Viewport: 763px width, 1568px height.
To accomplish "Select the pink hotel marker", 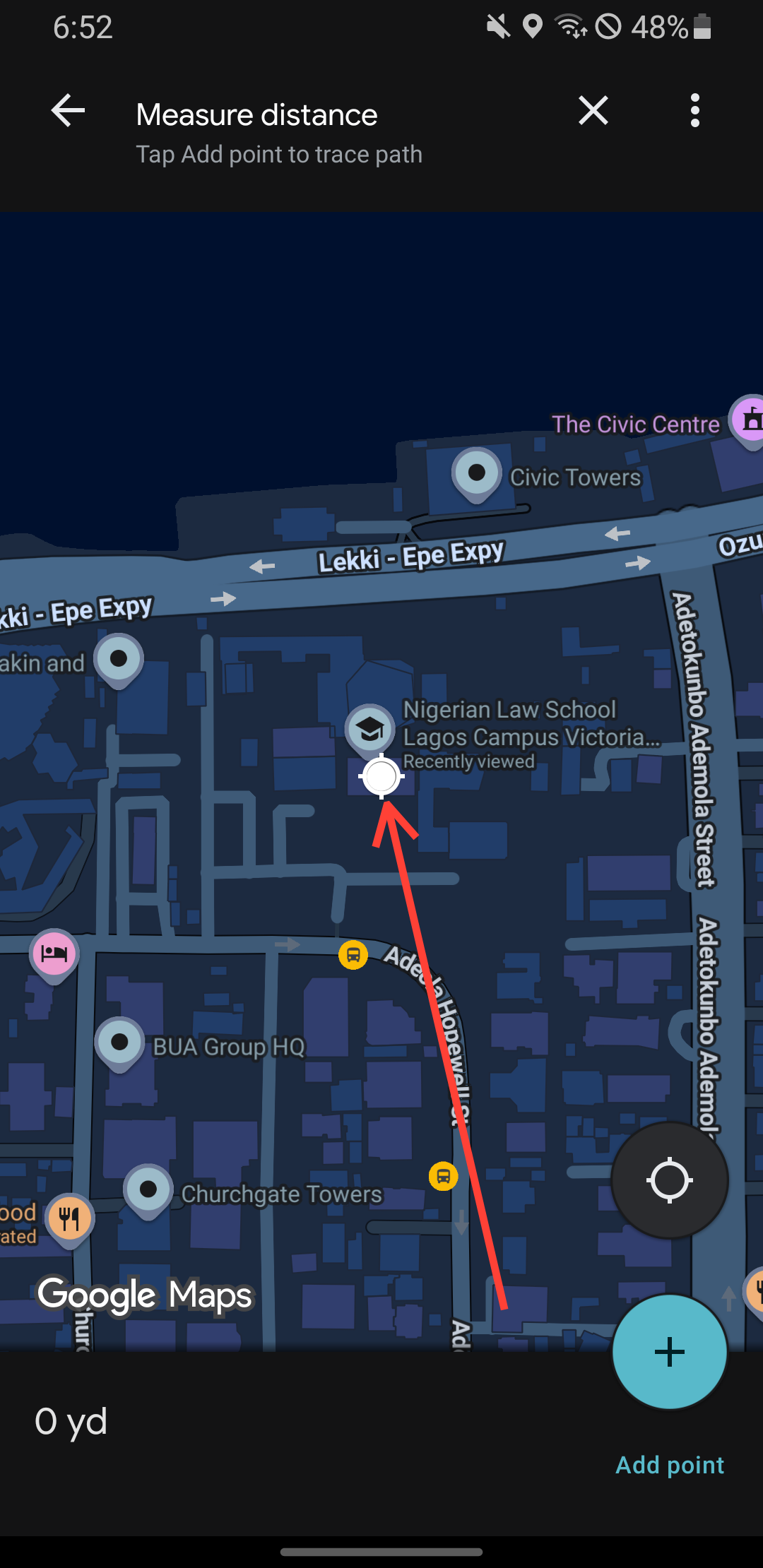I will 54,954.
